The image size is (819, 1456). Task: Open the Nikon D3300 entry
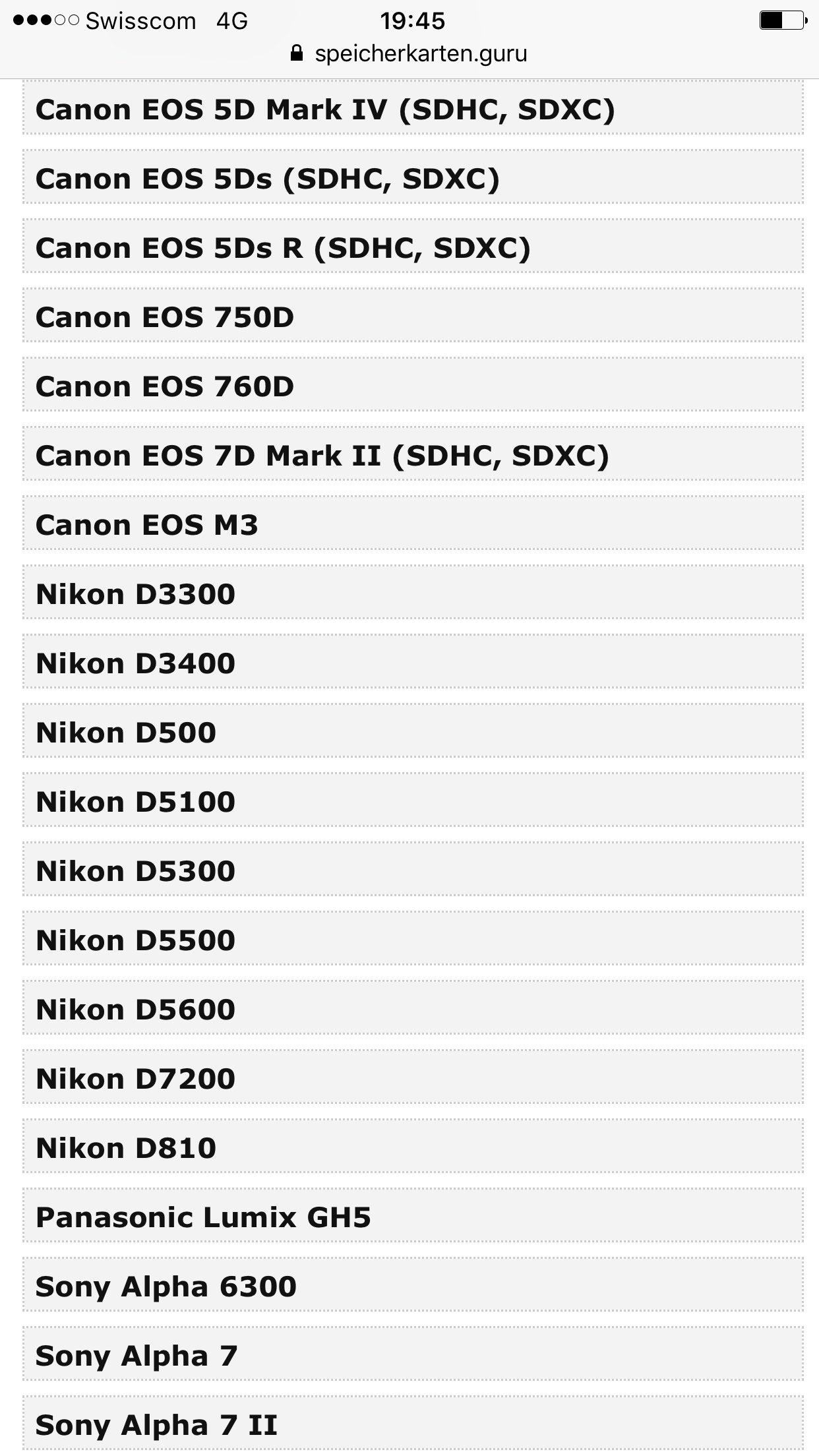135,594
